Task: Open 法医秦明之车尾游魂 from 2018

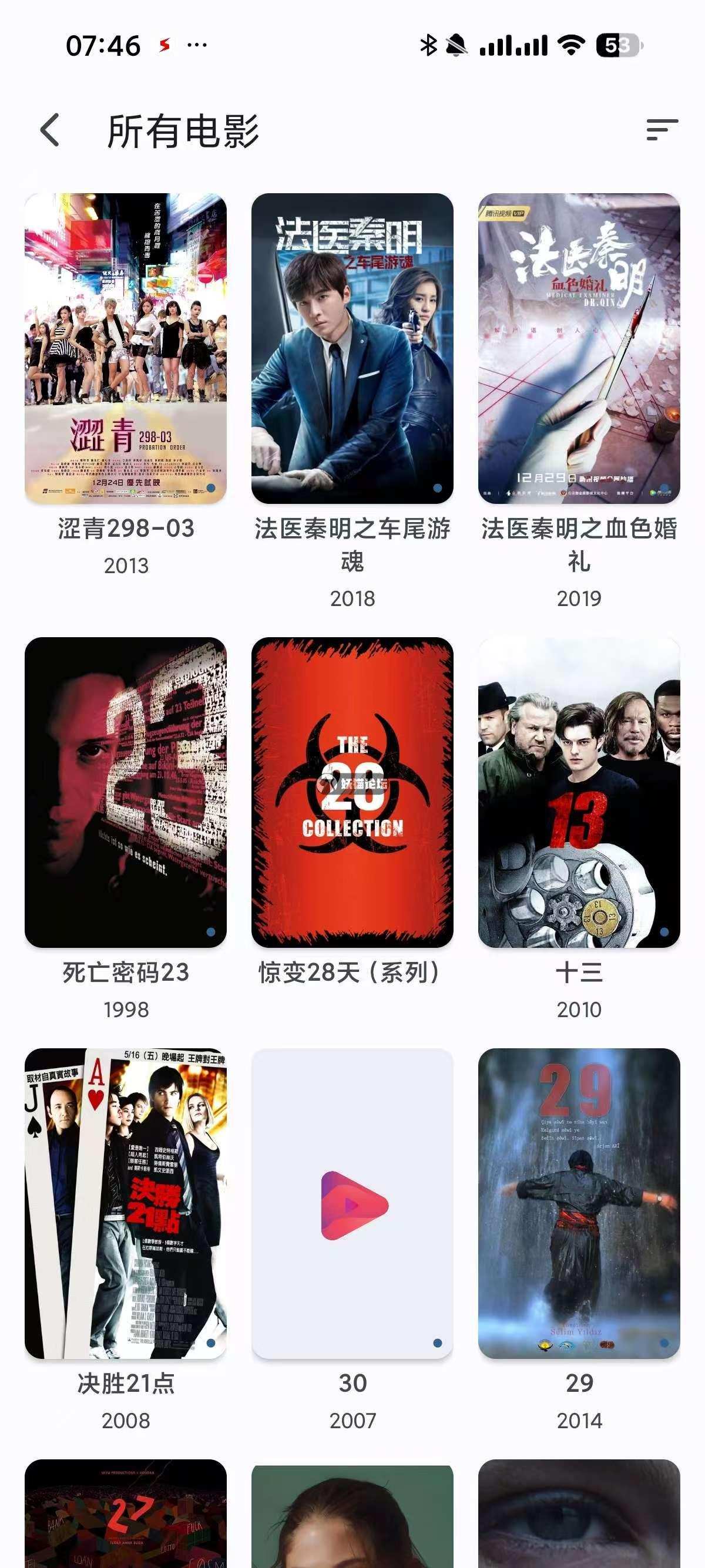Action: [x=352, y=348]
